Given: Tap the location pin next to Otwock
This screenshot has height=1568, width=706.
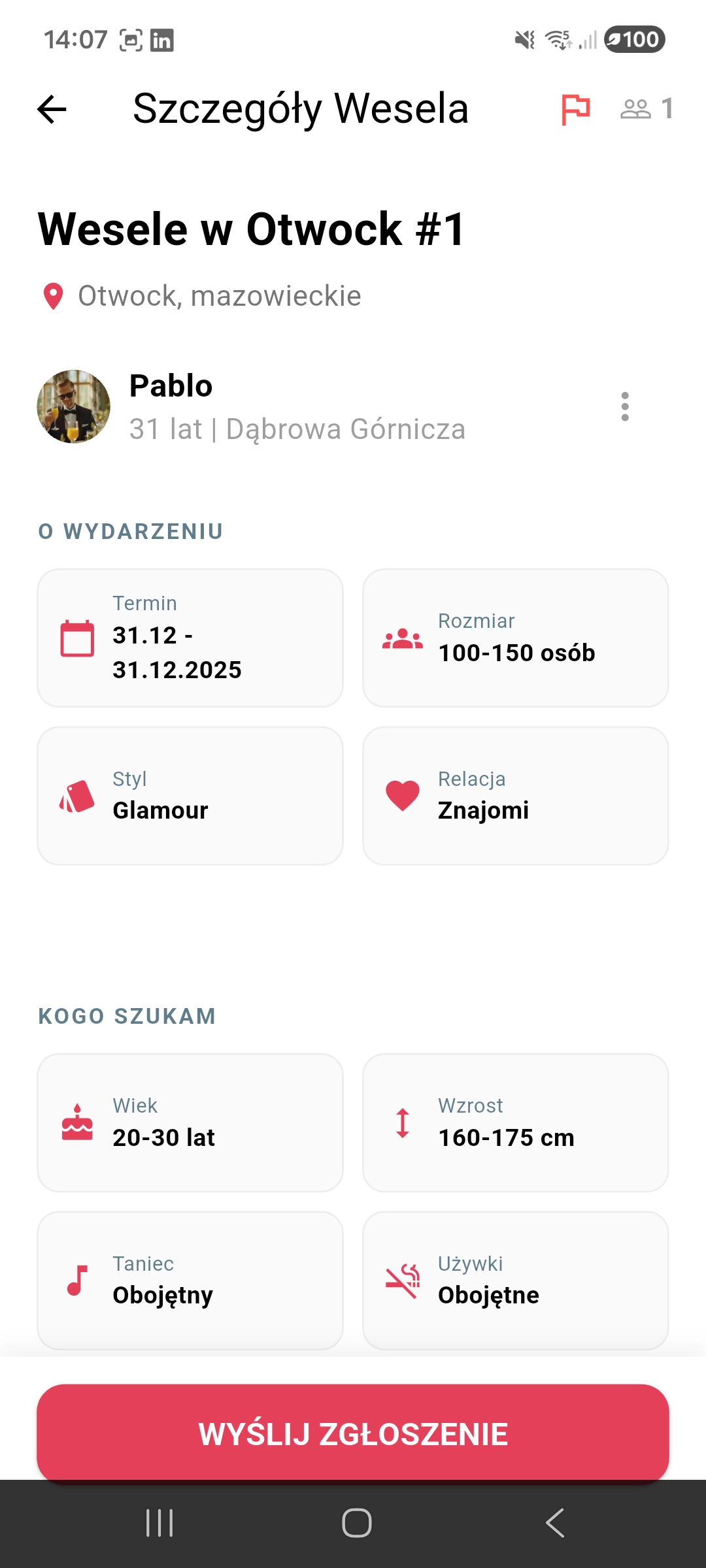Looking at the screenshot, I should point(52,295).
